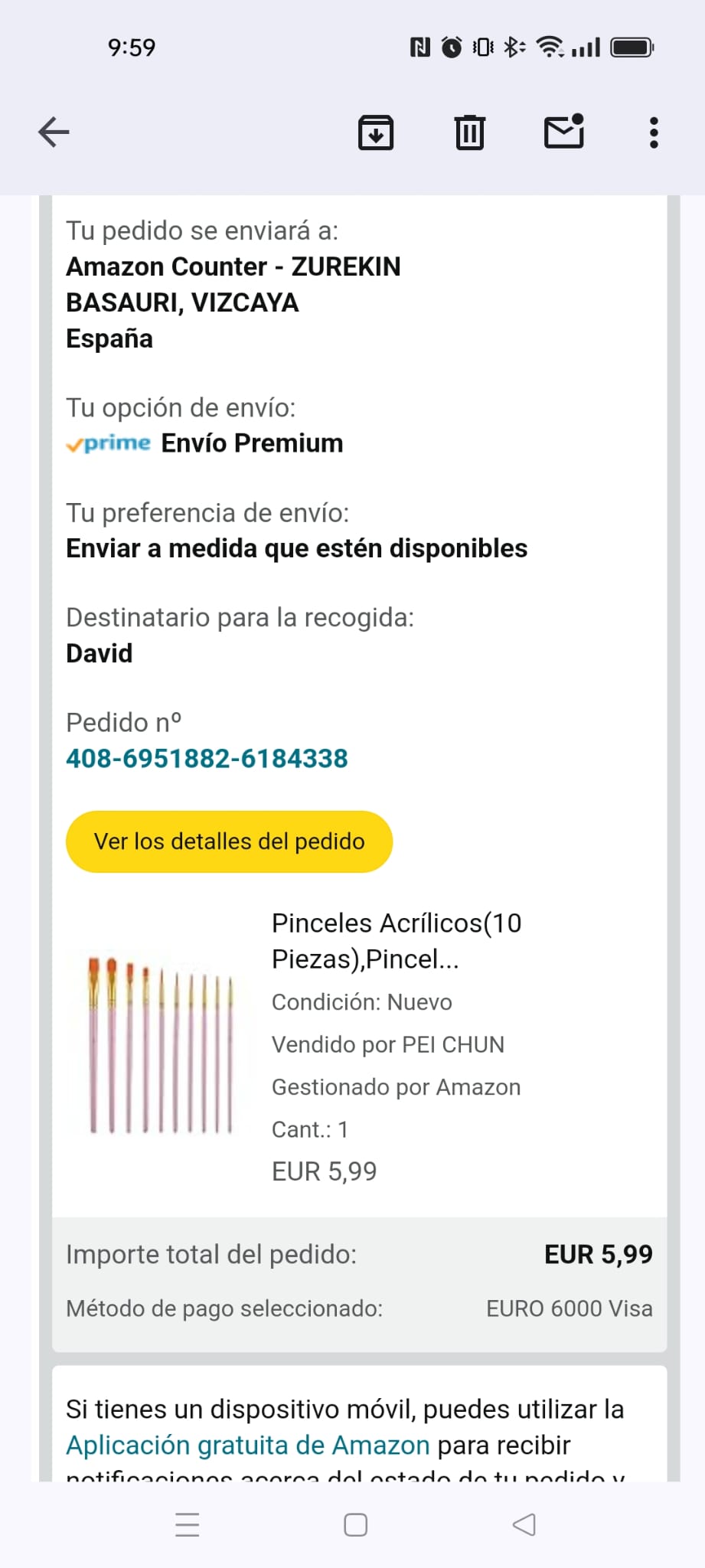Viewport: 705px width, 1568px height.
Task: Open order number 408-6951882-6184338
Action: tap(207, 759)
